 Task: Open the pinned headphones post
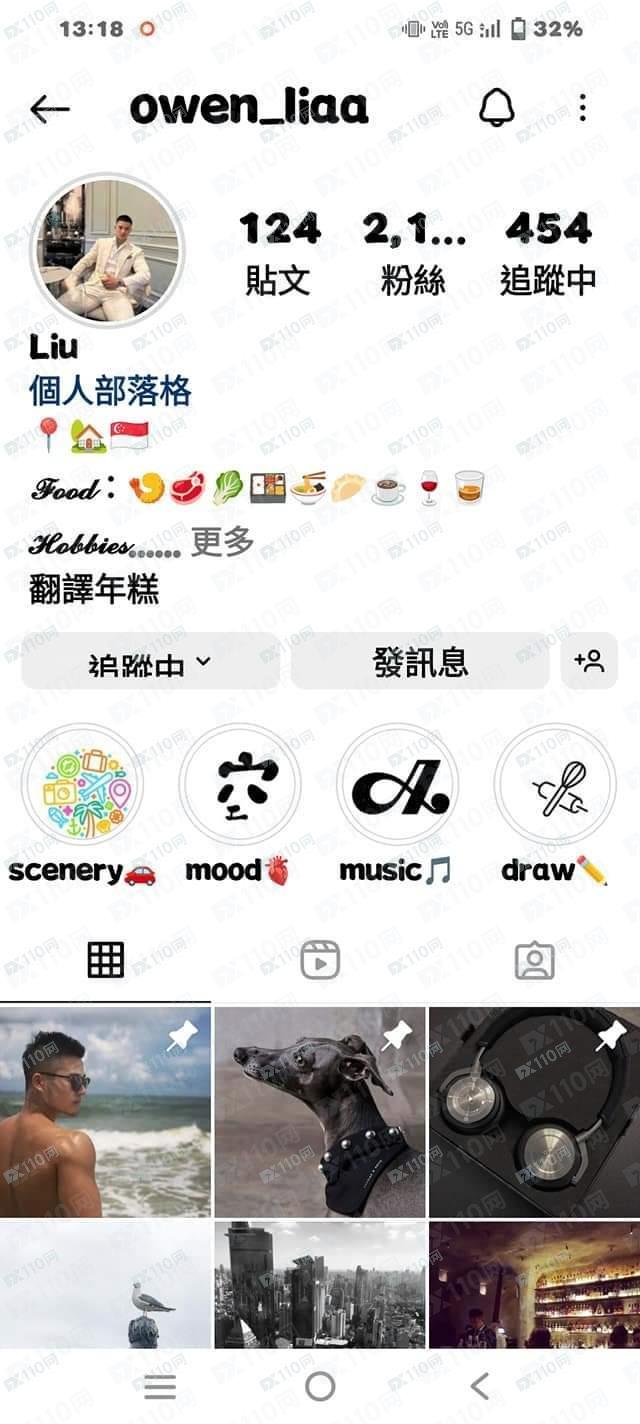click(x=534, y=1112)
